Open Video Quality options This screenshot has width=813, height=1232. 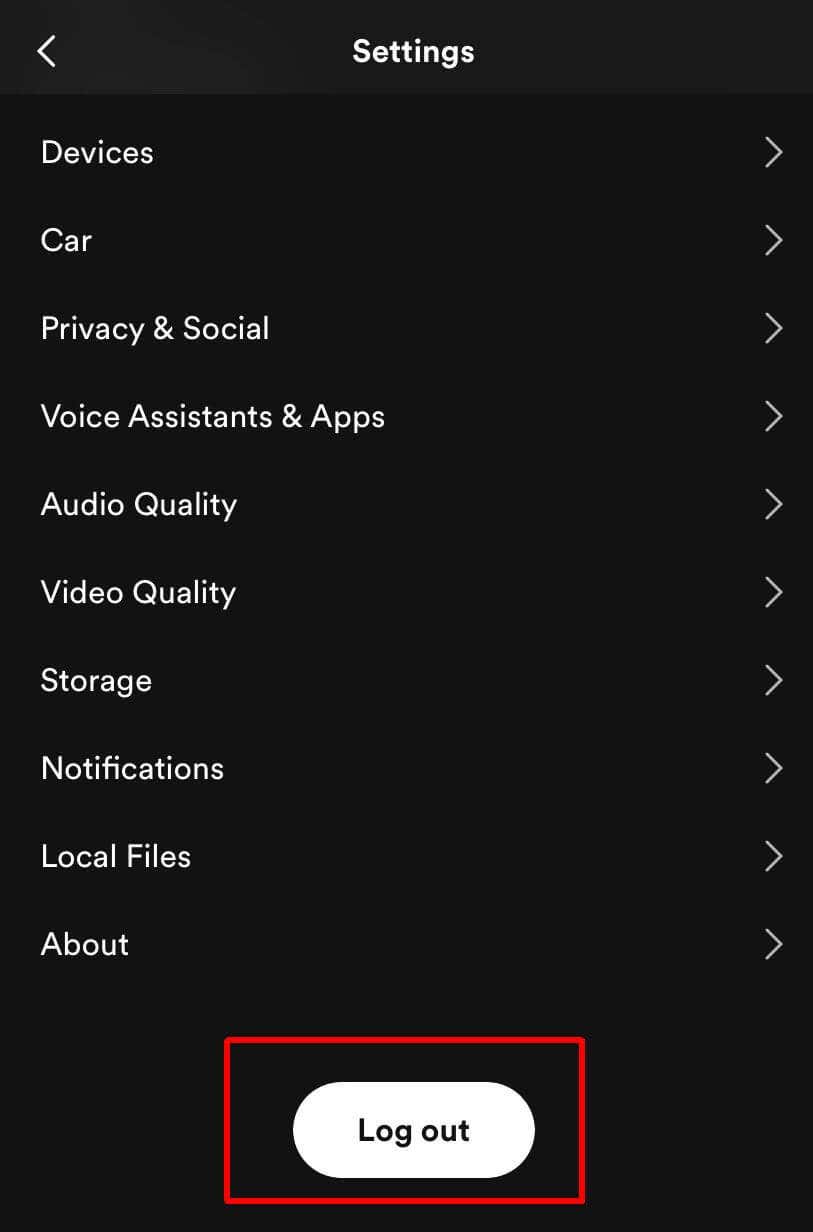tap(138, 593)
